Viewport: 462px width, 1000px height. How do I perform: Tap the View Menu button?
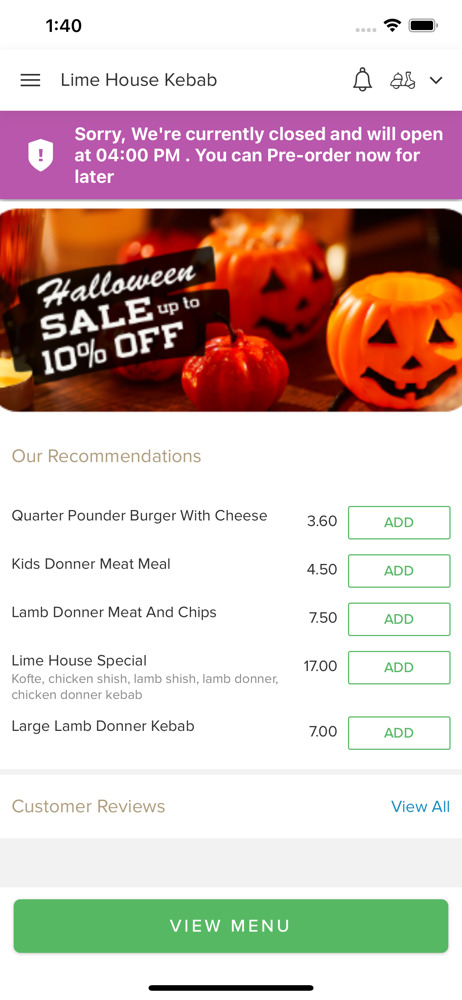(x=231, y=926)
